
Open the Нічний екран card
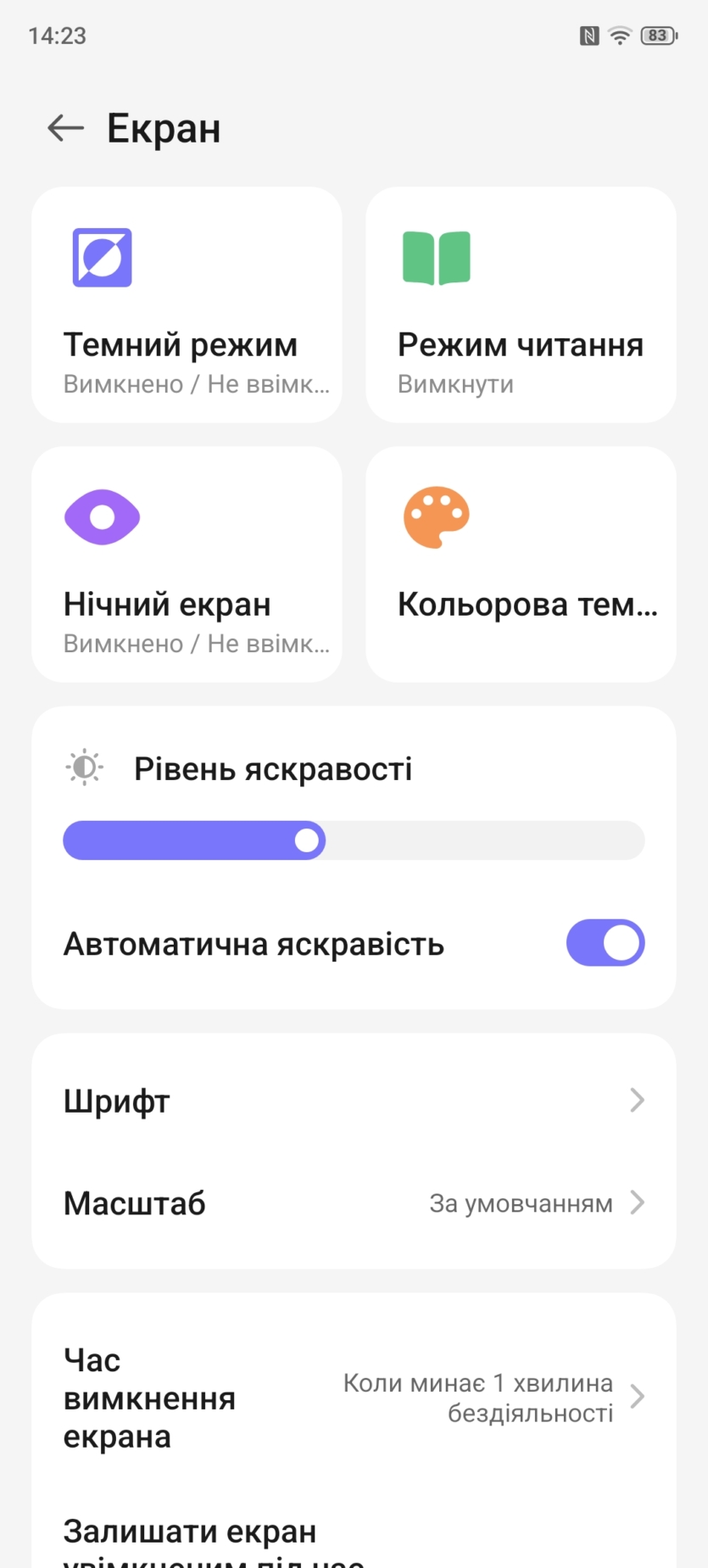click(187, 565)
